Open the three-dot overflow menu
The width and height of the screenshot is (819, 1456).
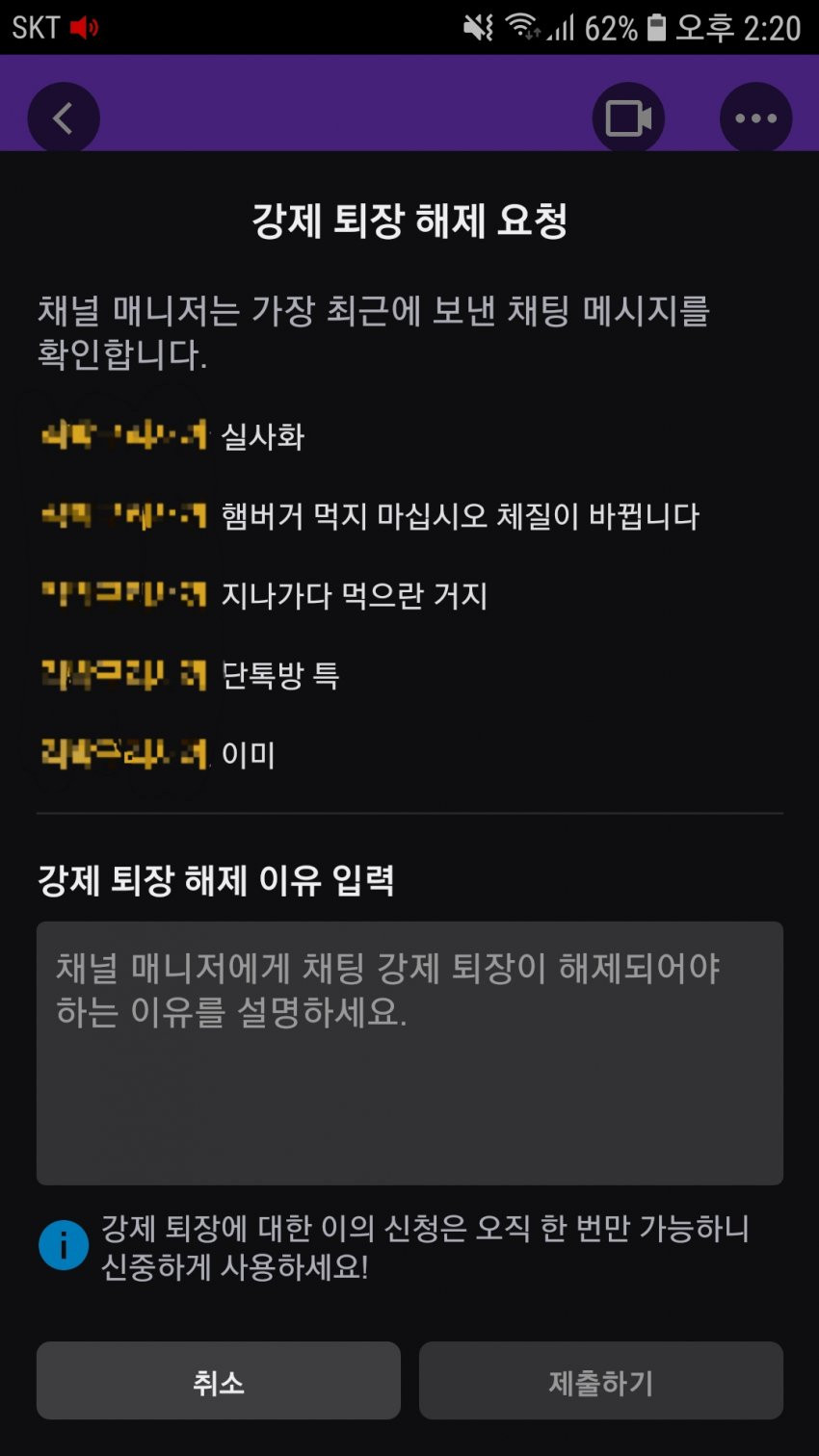[x=755, y=118]
